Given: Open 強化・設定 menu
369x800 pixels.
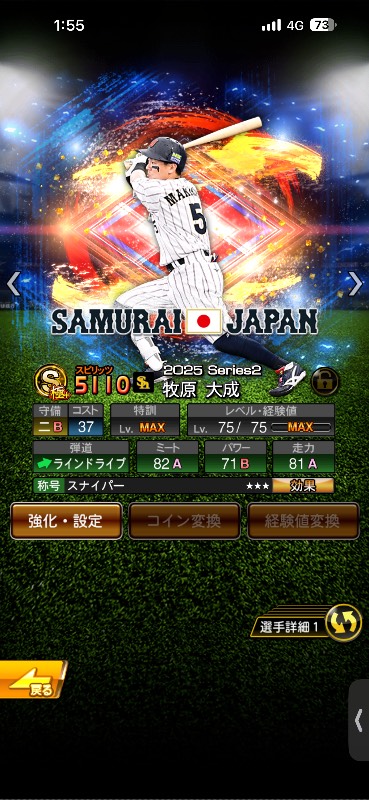Looking at the screenshot, I should pyautogui.click(x=66, y=521).
